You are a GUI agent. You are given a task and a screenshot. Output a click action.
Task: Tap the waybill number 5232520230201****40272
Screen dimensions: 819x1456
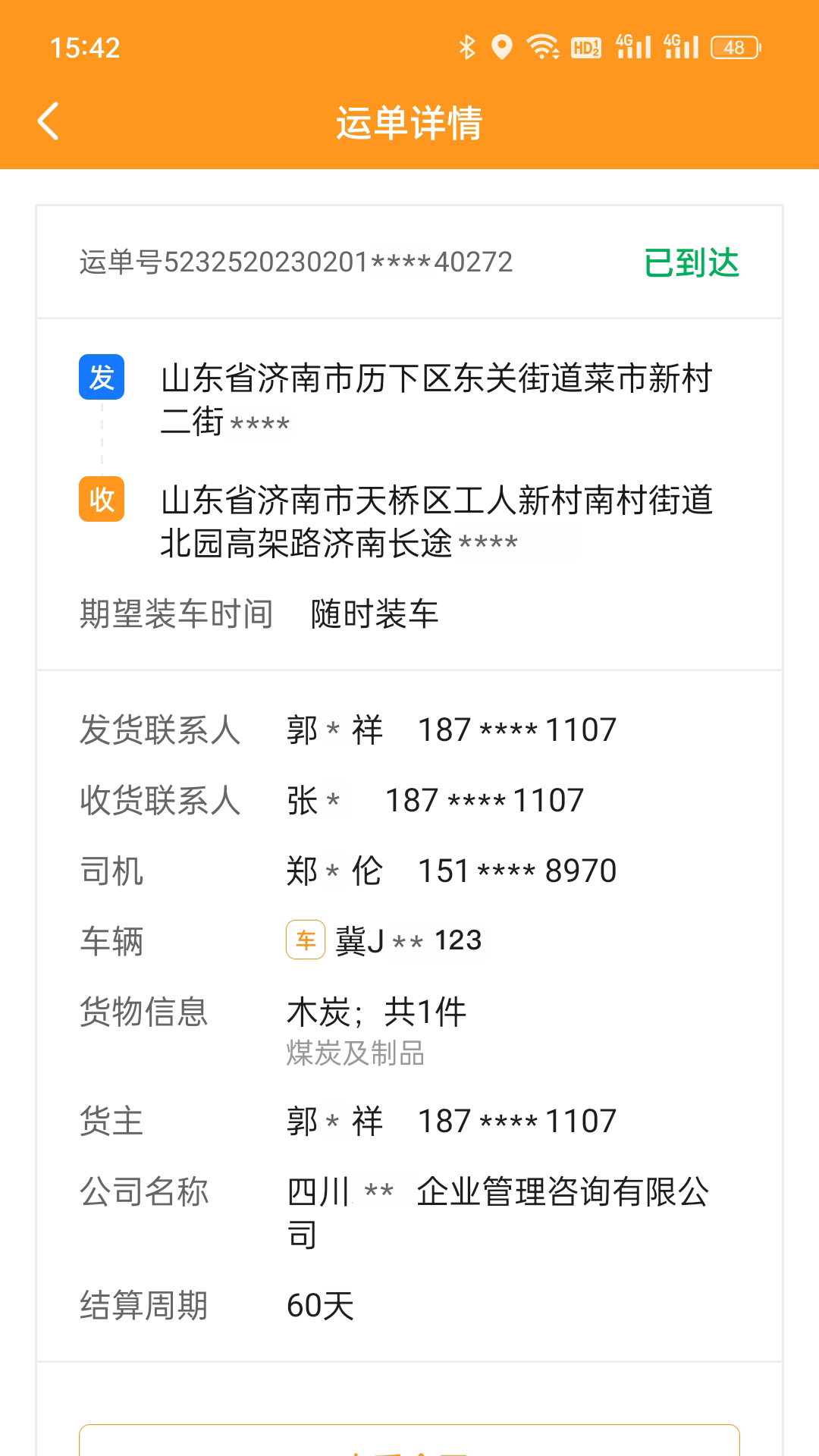coord(296,262)
